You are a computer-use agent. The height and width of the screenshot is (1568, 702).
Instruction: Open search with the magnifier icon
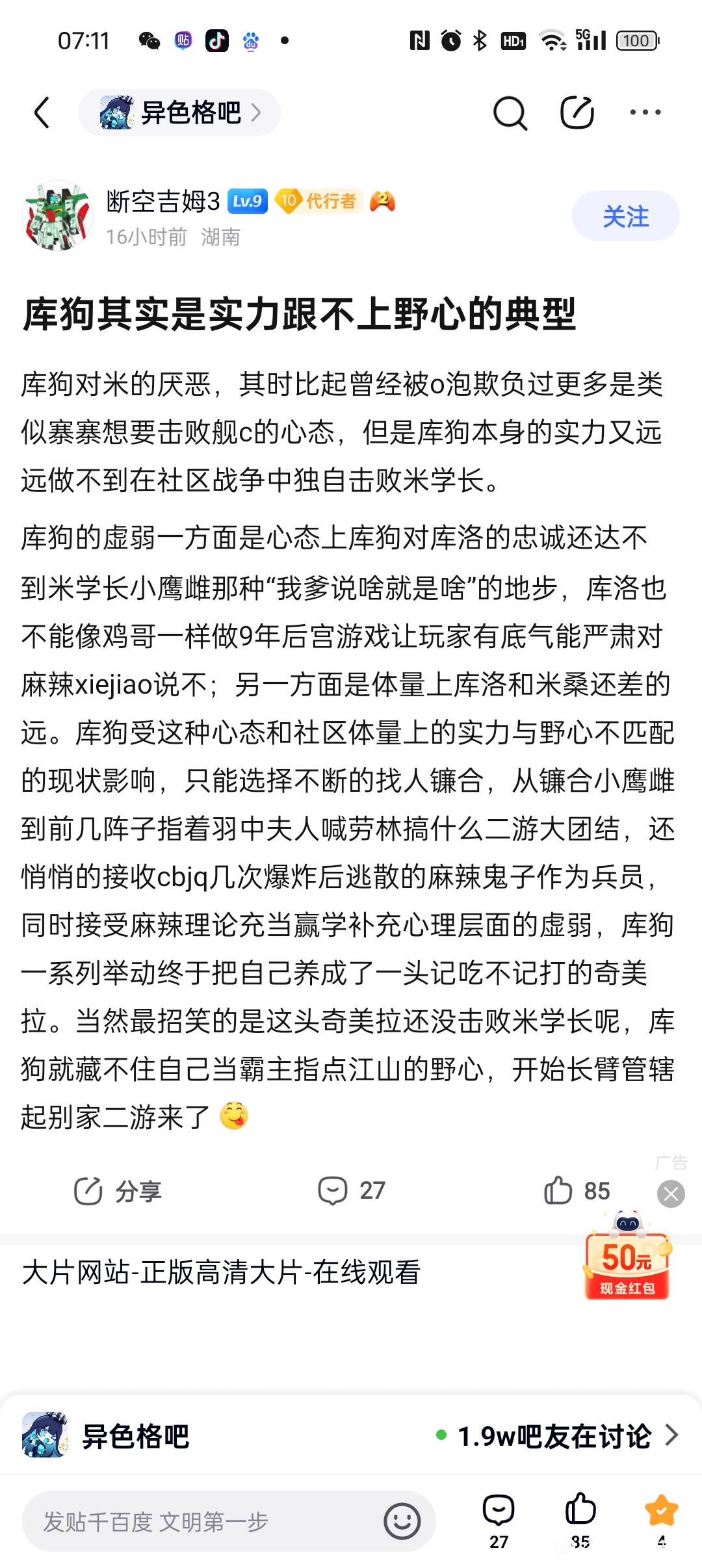pyautogui.click(x=510, y=113)
